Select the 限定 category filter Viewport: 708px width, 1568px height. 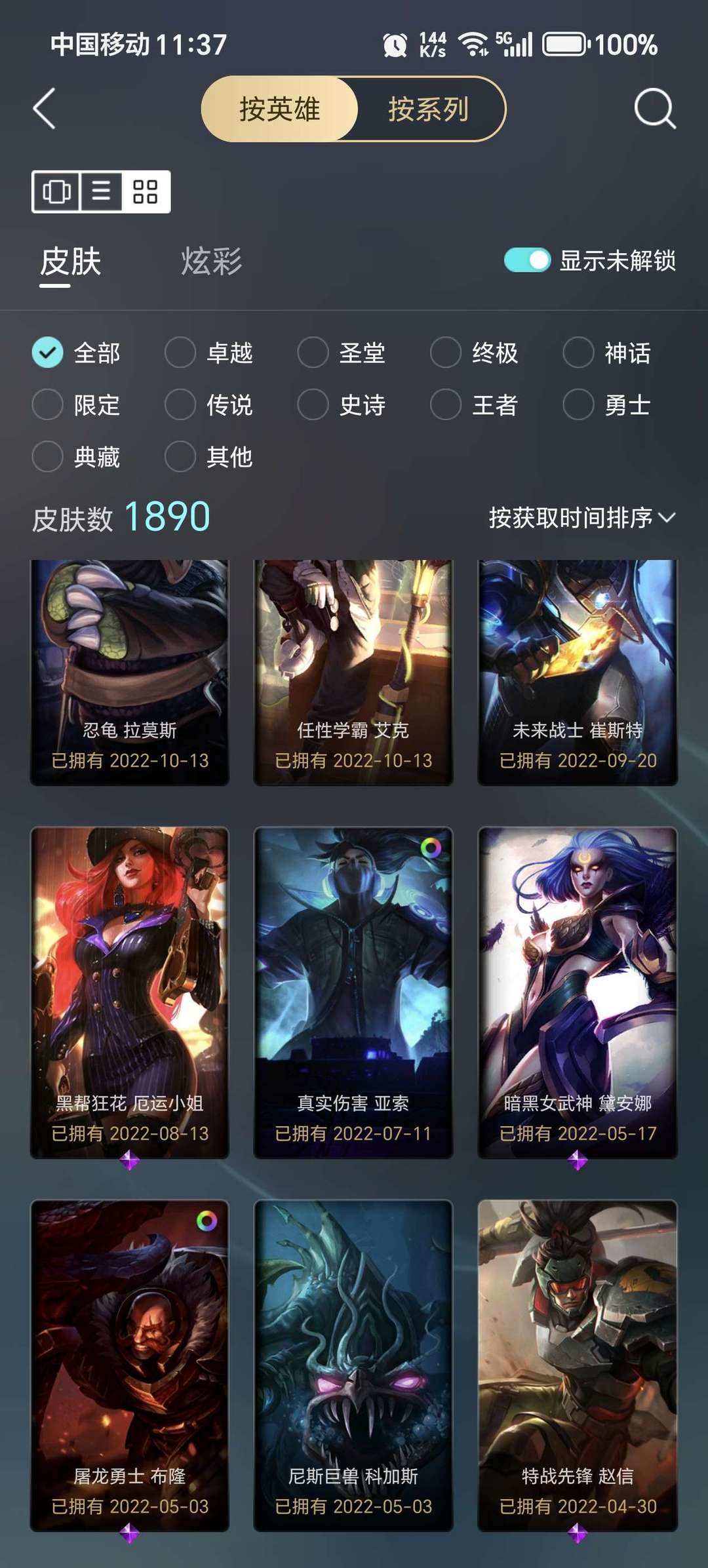[47, 405]
